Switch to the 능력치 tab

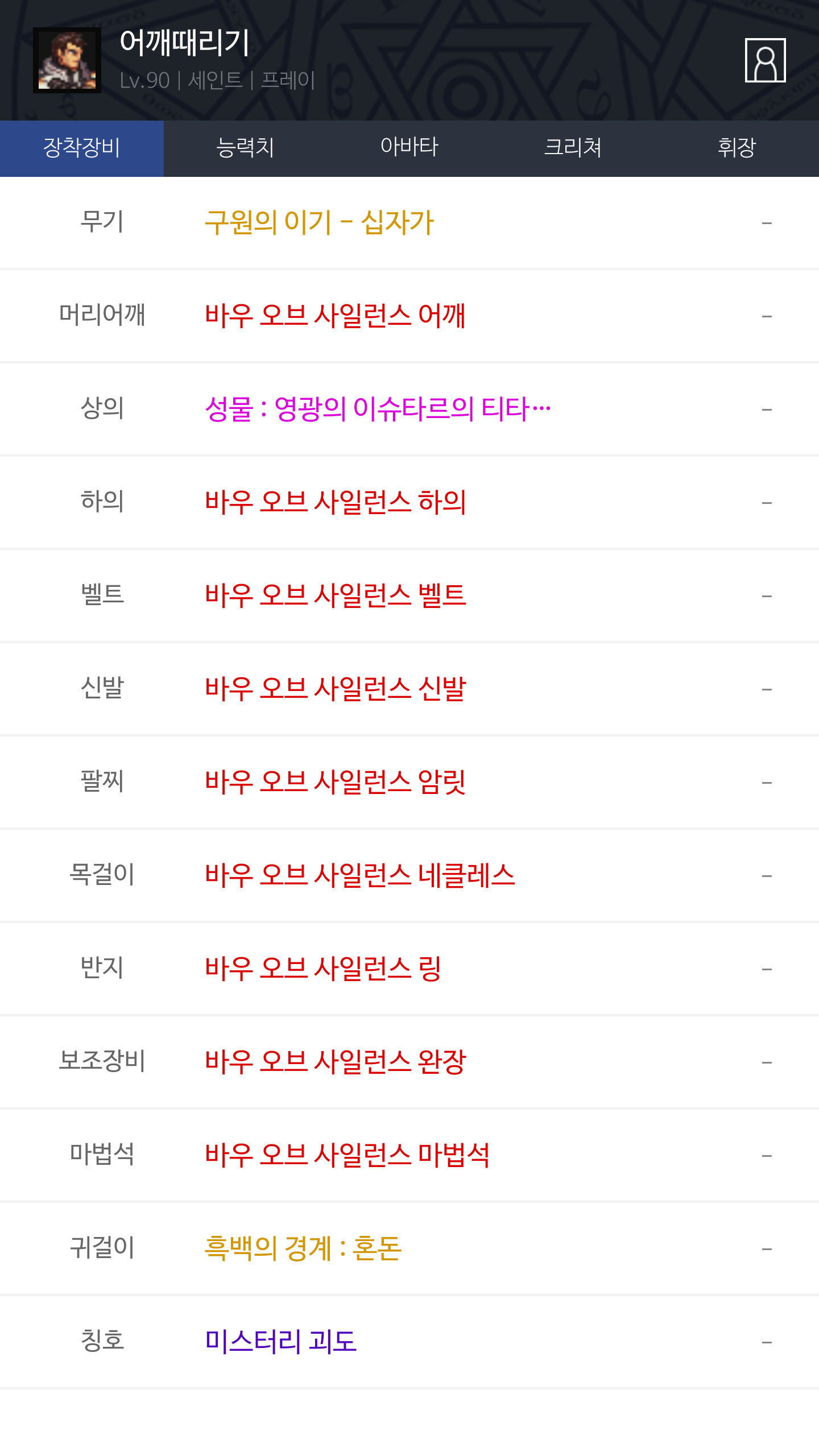[246, 148]
